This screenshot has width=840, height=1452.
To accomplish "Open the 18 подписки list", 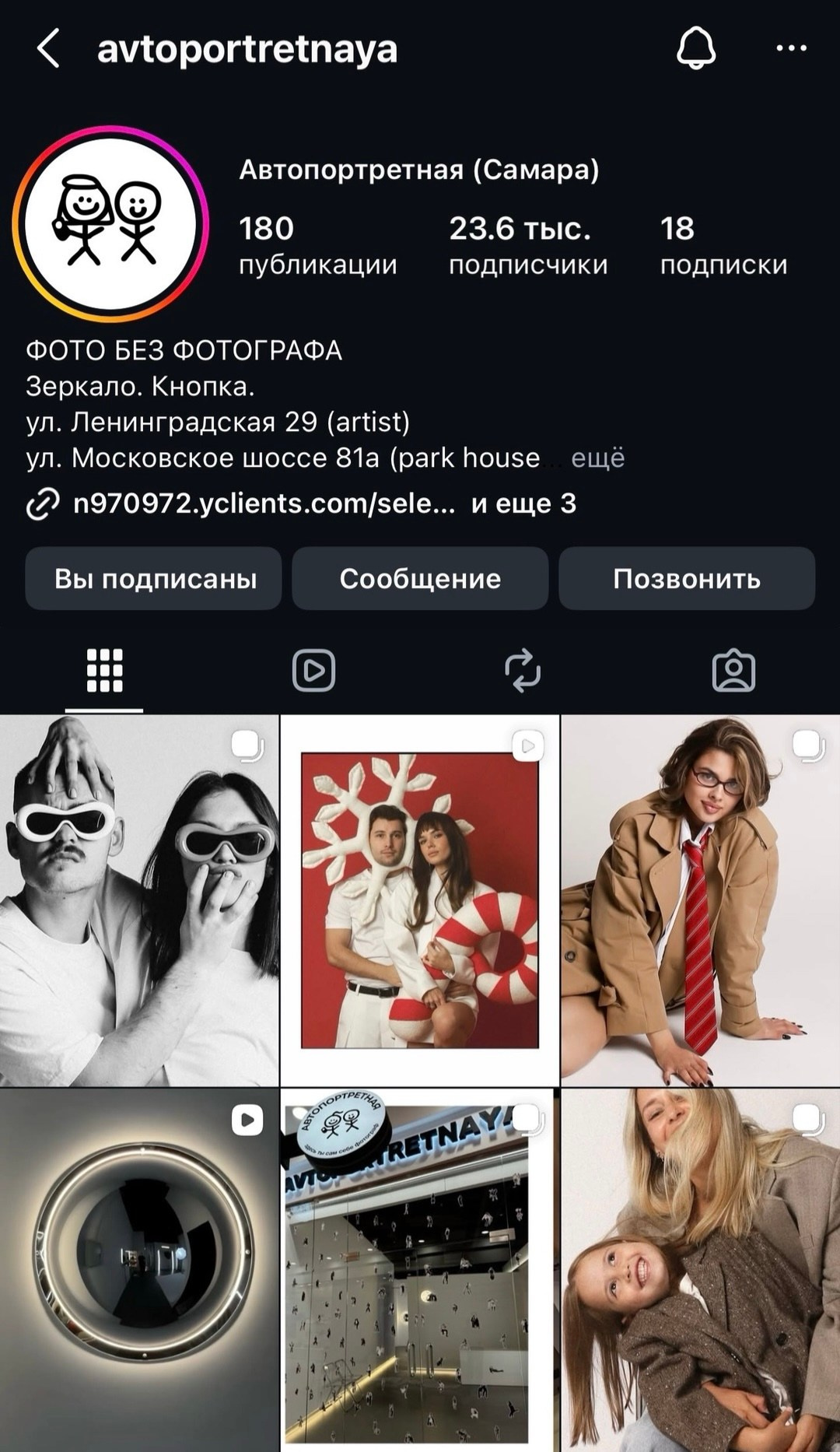I will coord(723,245).
